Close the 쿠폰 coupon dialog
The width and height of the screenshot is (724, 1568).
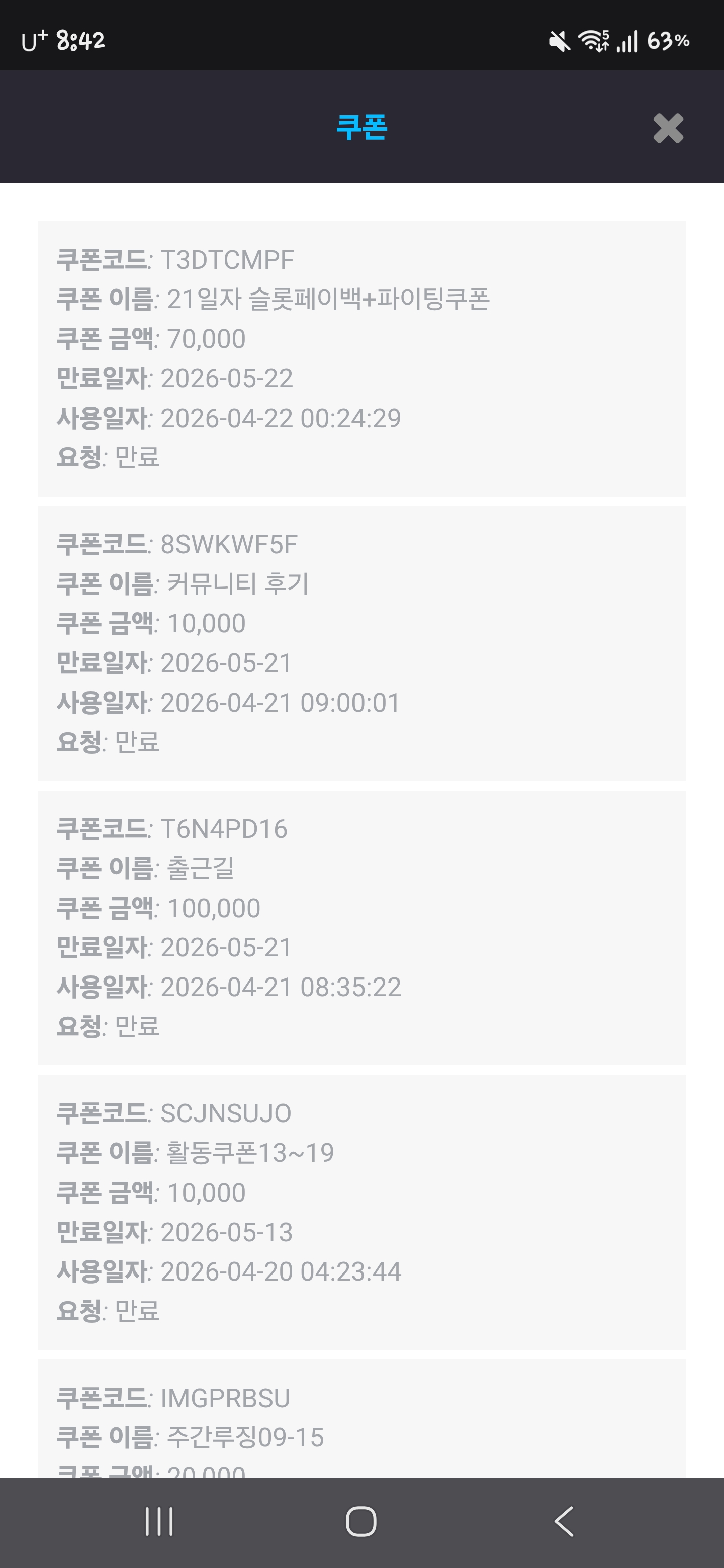coord(668,129)
